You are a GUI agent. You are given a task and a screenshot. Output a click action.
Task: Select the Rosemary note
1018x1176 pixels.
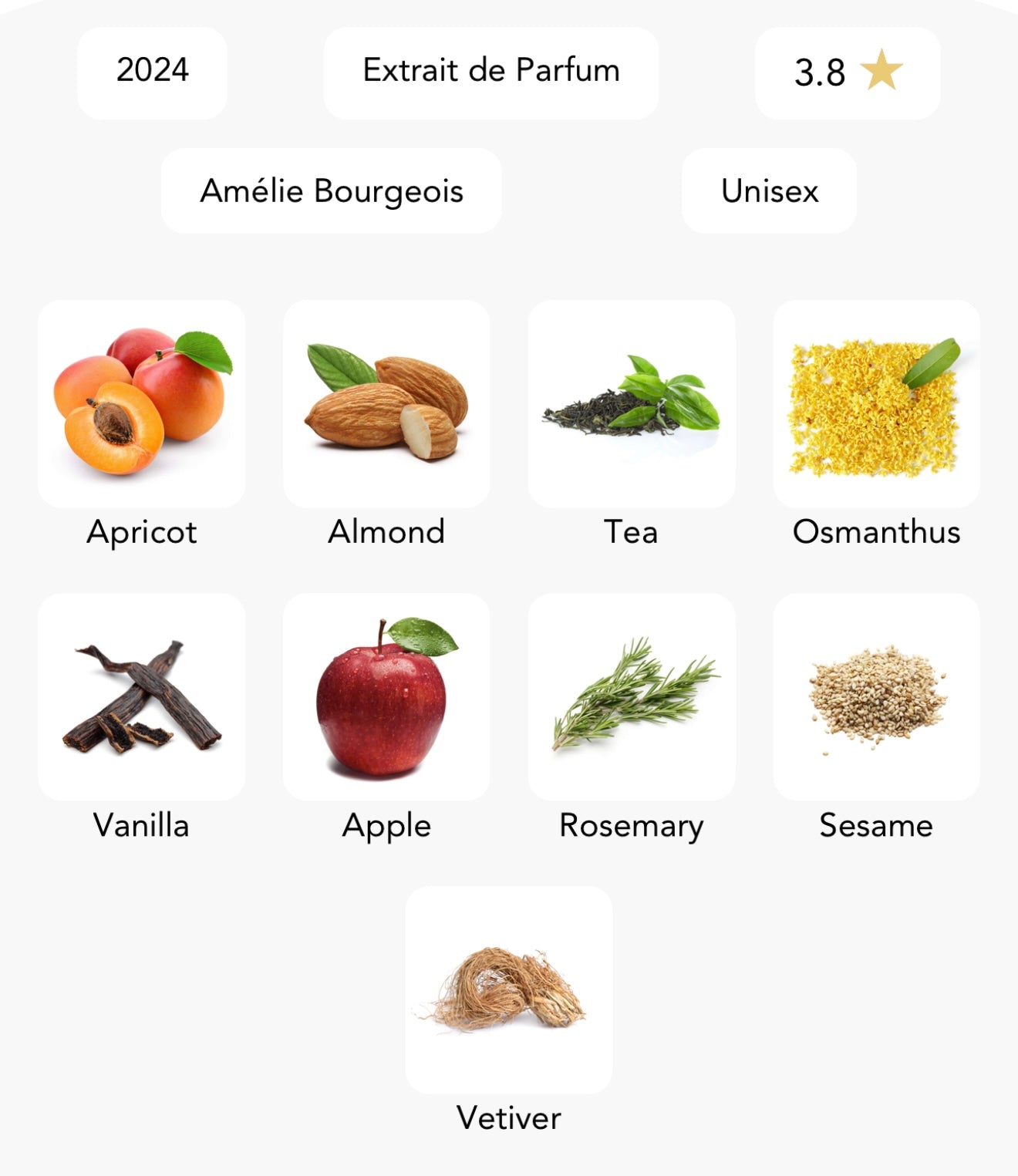click(x=632, y=696)
